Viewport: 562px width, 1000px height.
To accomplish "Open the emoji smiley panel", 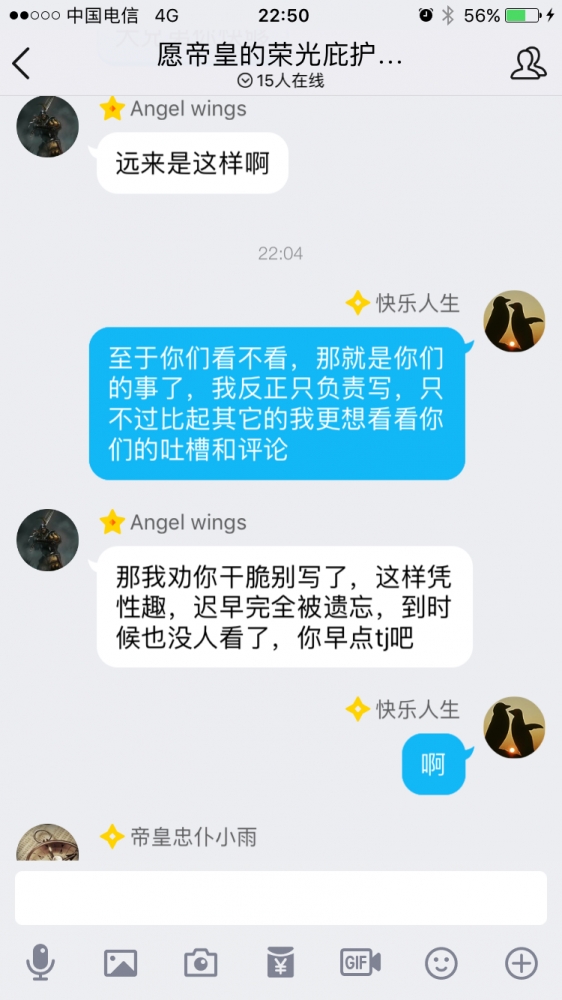I will [x=441, y=963].
